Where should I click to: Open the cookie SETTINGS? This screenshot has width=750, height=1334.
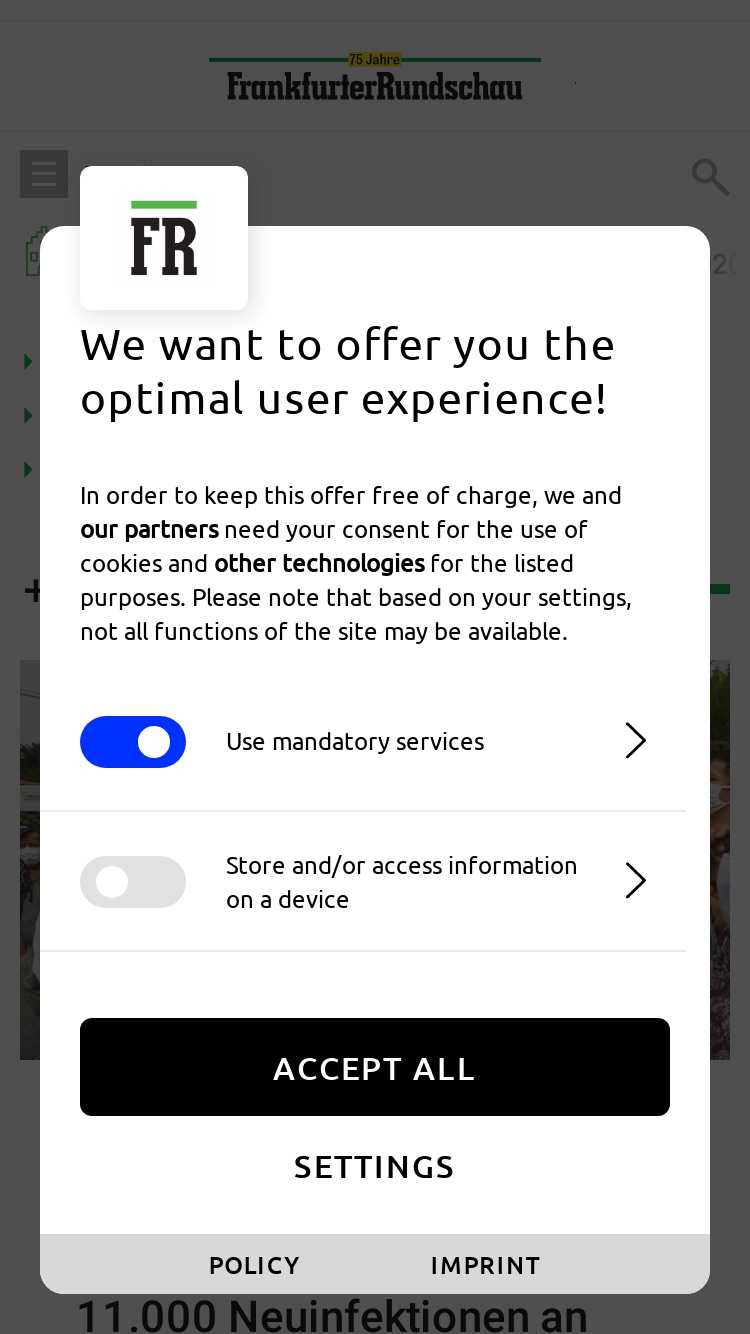(x=375, y=1167)
